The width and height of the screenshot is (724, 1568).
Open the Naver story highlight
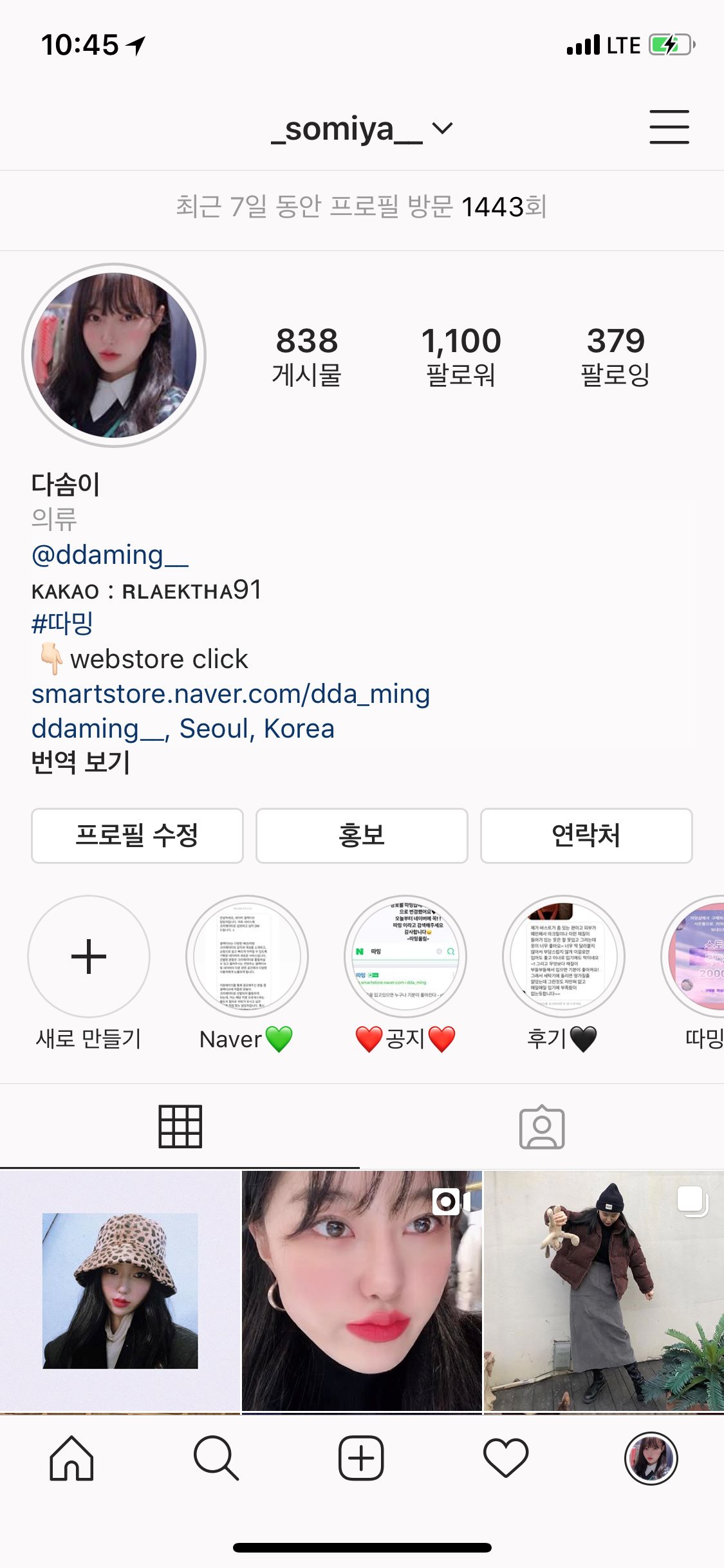tap(246, 957)
